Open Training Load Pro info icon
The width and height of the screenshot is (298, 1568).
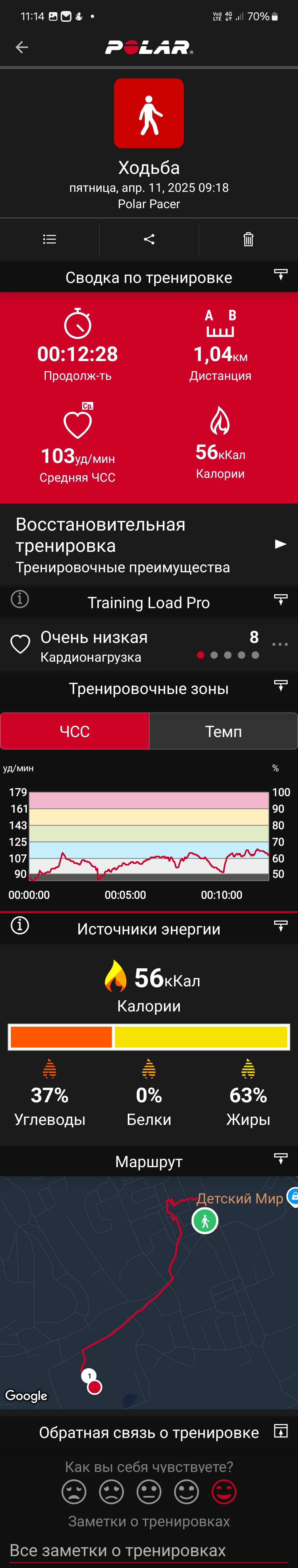[x=20, y=600]
